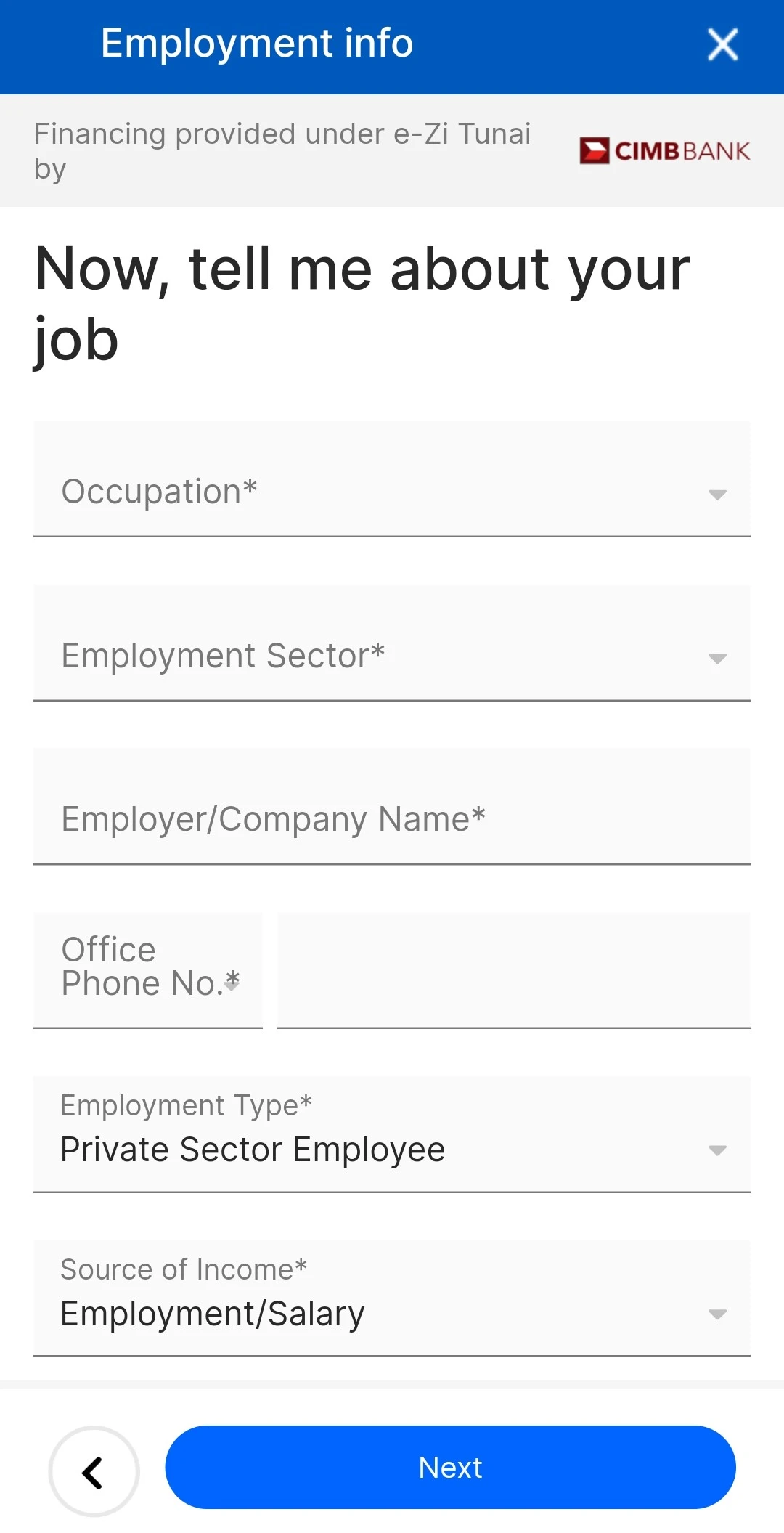Open the Office Phone No. prefix dropdown
Viewport: 784px width, 1533px height.
[148, 971]
